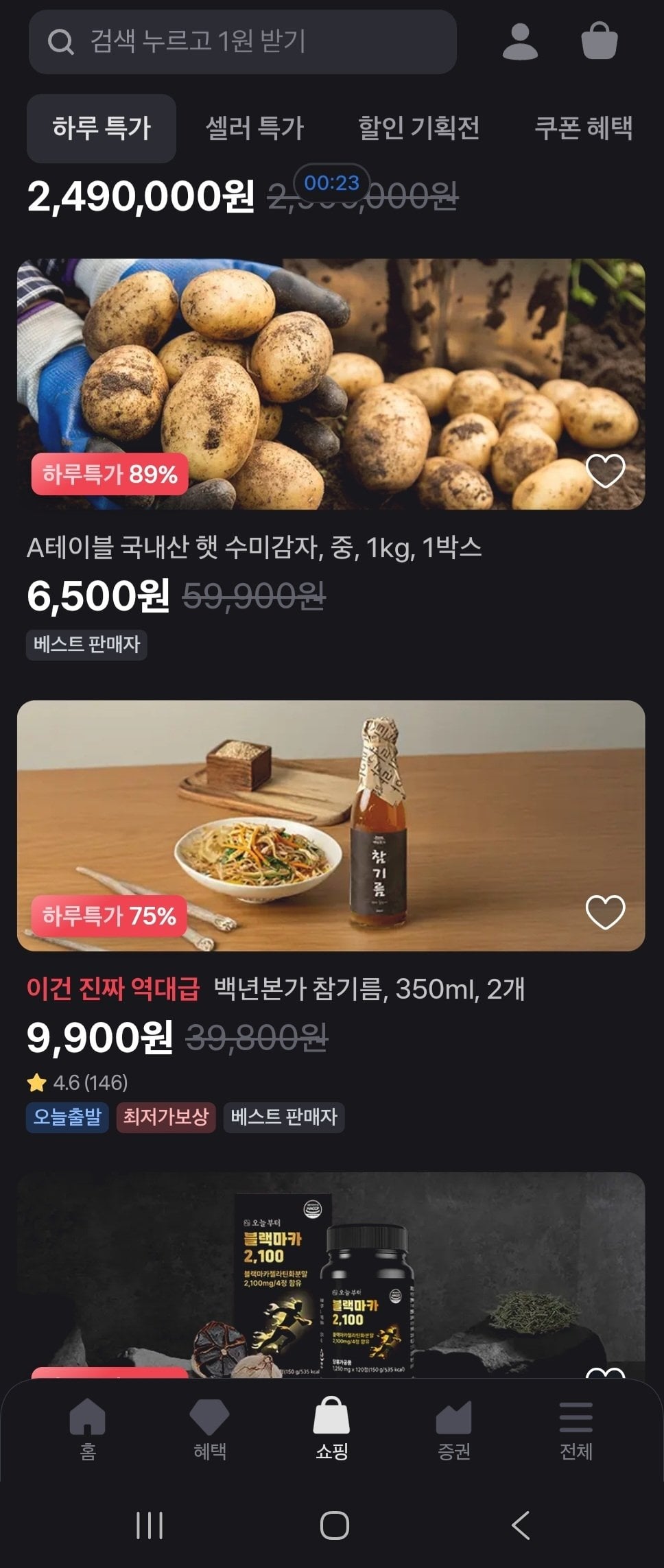Viewport: 664px width, 1568px height.
Task: Open the 수미감자 potato product listing
Action: pyautogui.click(x=332, y=377)
